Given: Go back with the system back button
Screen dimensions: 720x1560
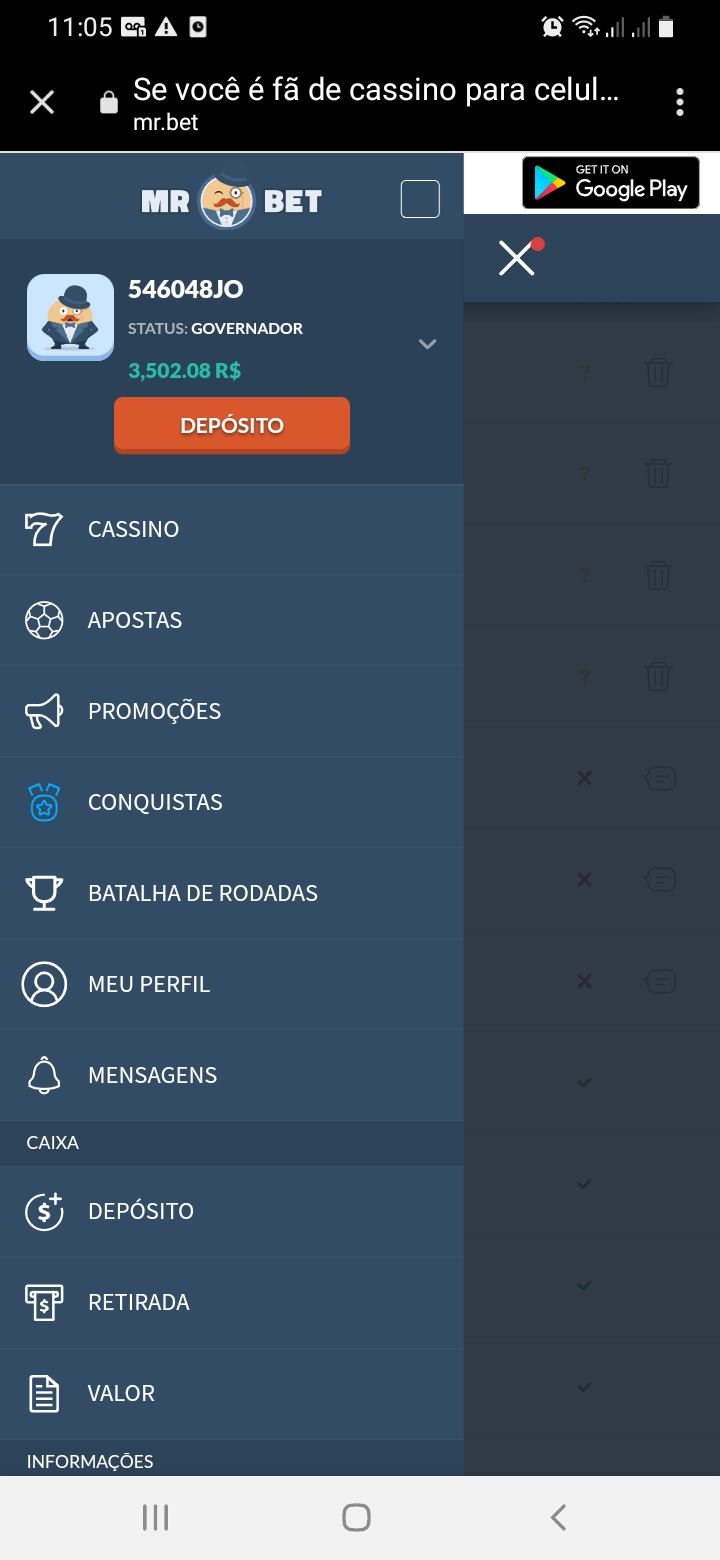Looking at the screenshot, I should click(559, 1517).
